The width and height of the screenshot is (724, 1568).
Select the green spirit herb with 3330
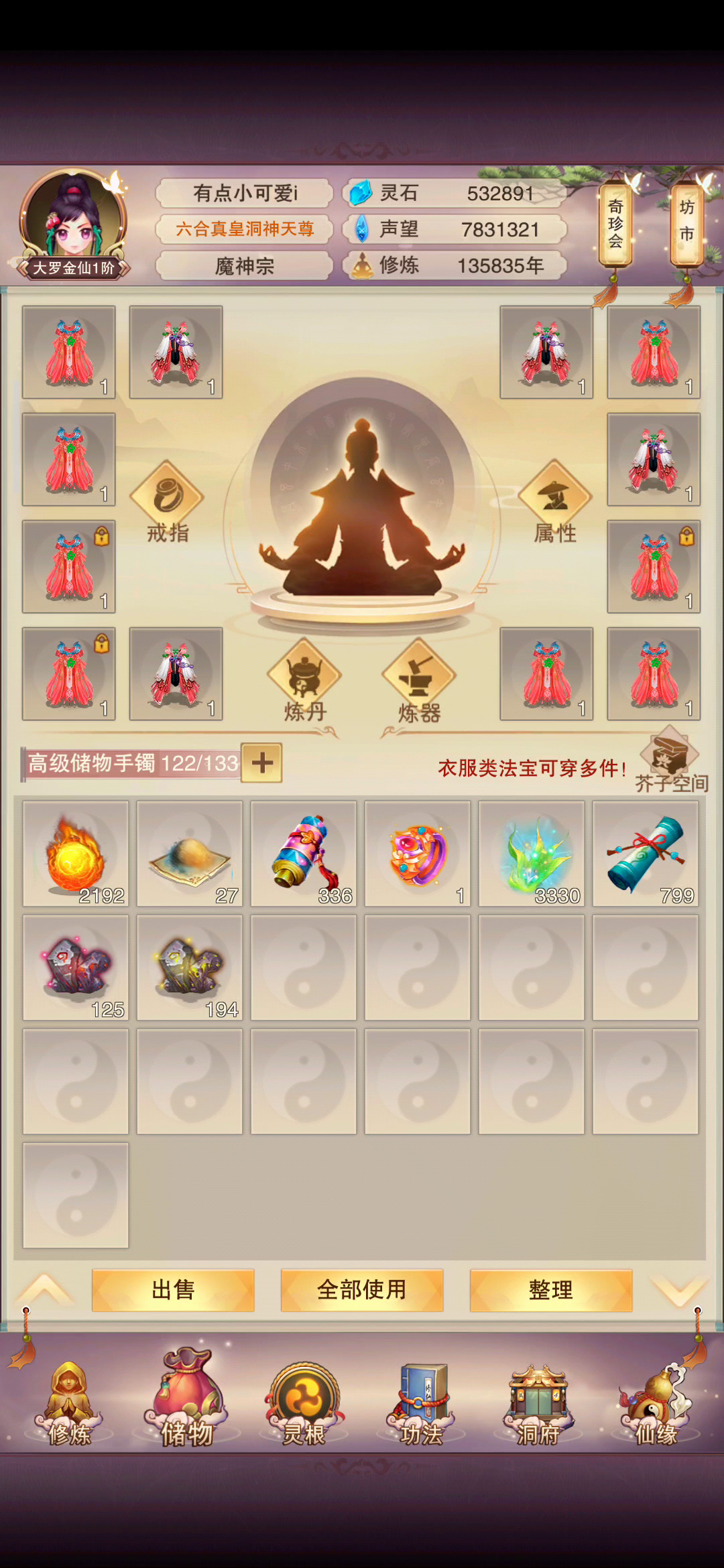(x=532, y=854)
